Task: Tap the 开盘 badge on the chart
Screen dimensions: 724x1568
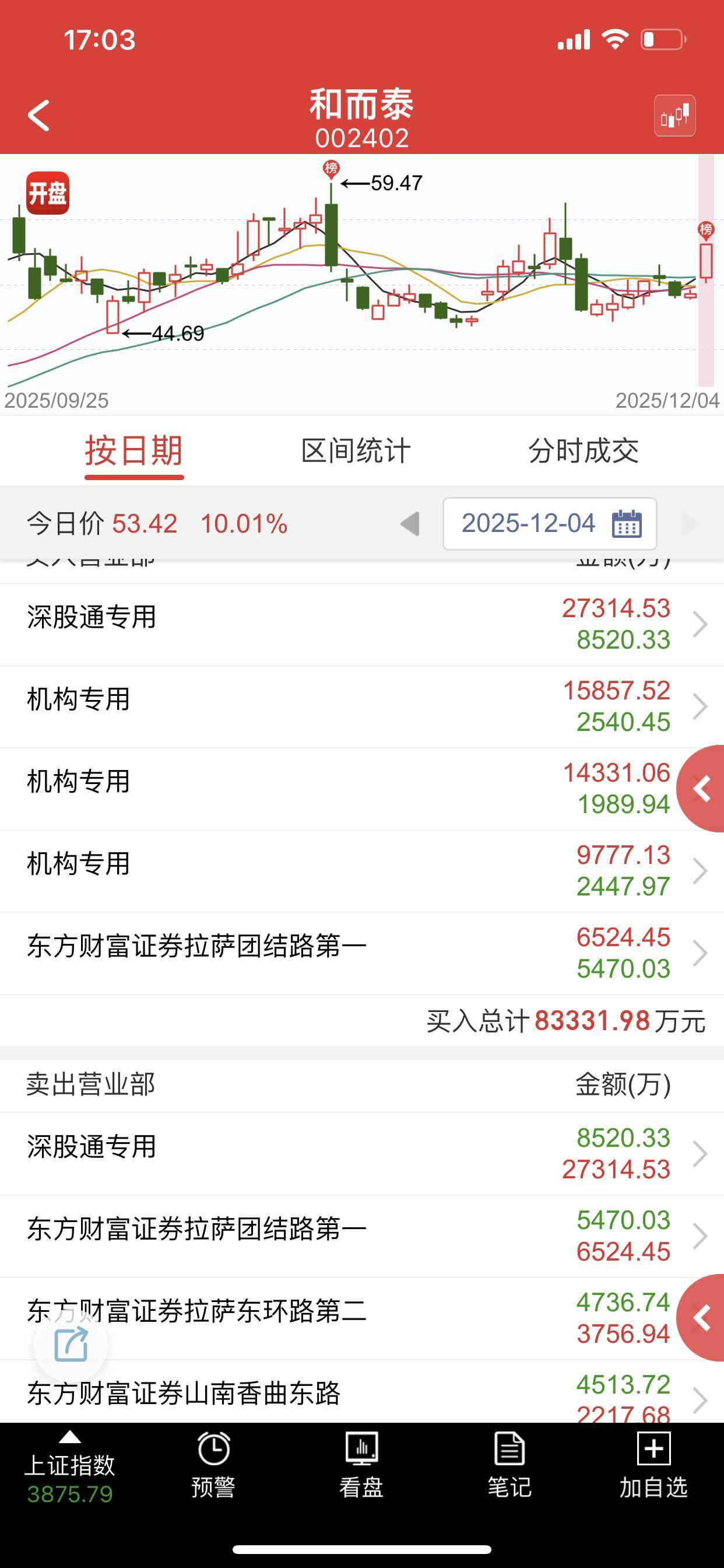Action: coord(48,190)
